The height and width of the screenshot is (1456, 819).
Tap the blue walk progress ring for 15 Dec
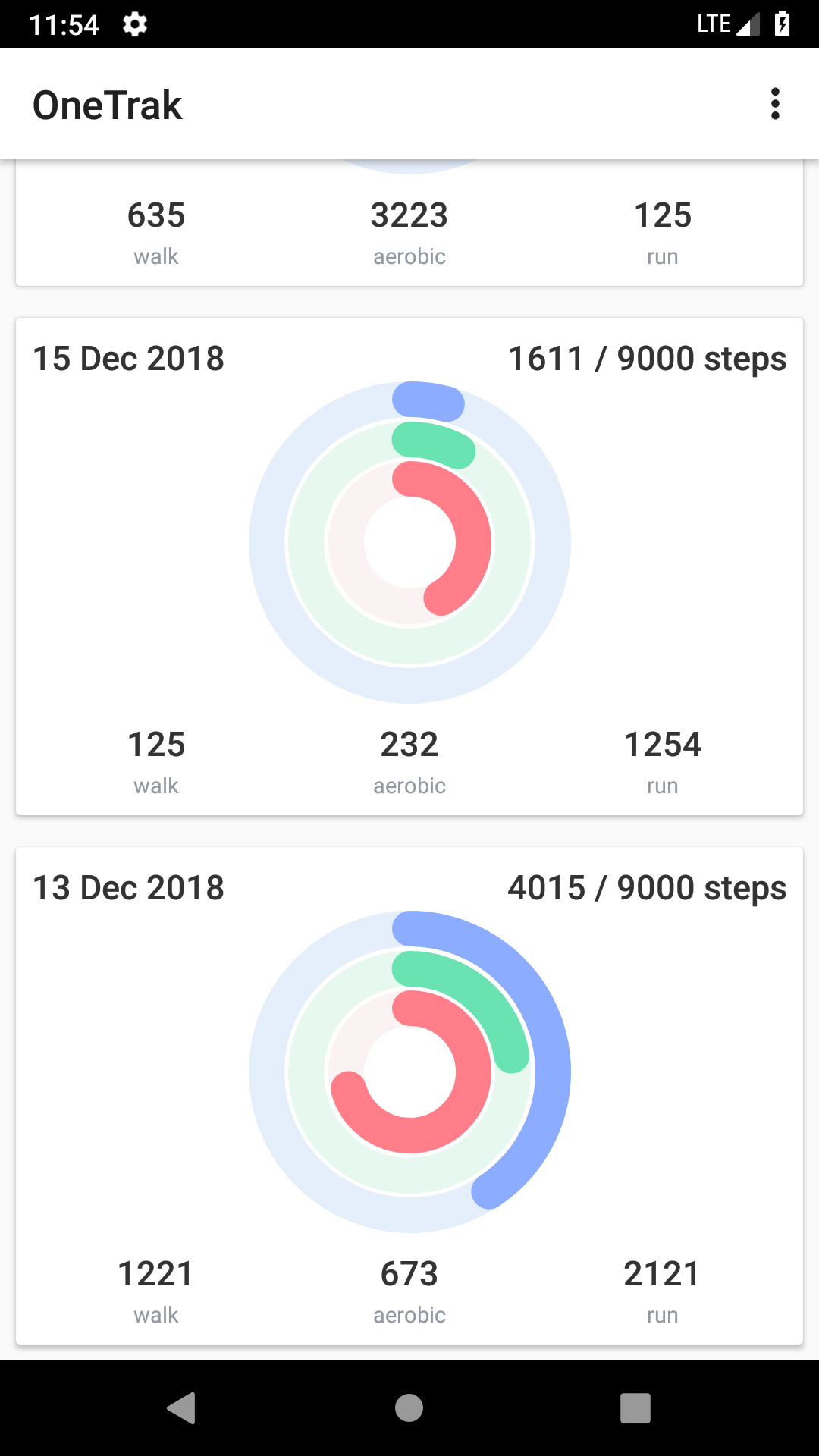point(426,402)
